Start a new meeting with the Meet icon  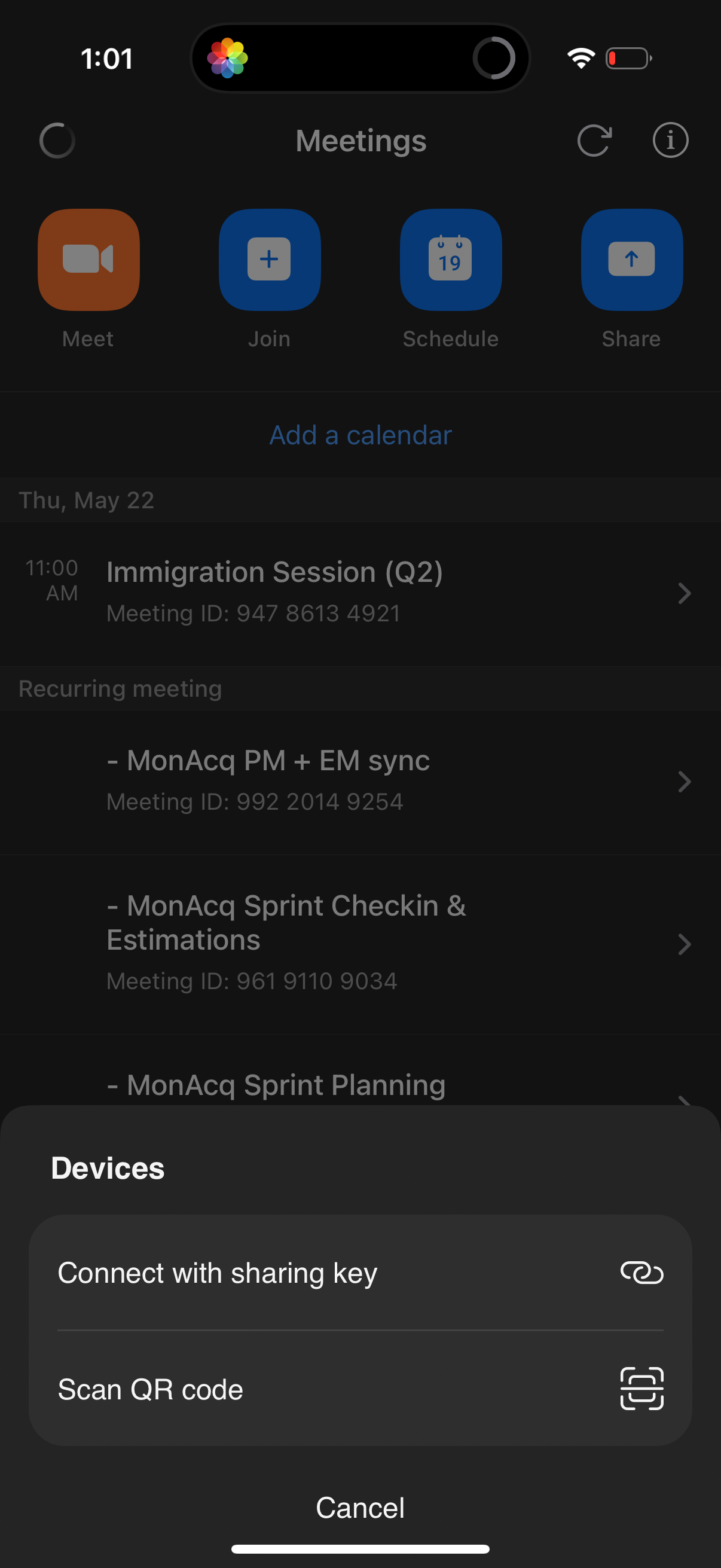pos(88,259)
